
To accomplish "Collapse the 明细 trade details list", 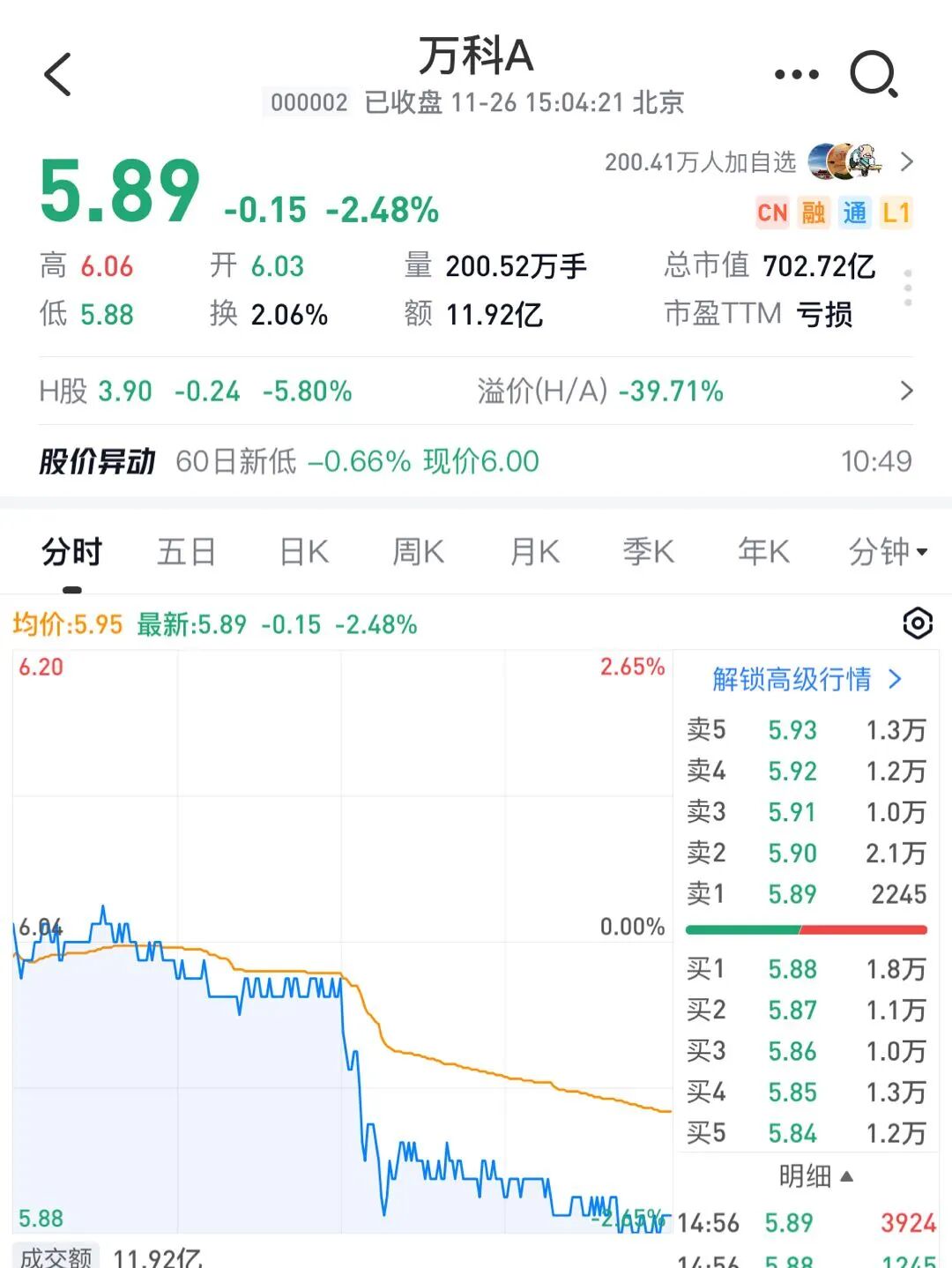I will point(815,1175).
